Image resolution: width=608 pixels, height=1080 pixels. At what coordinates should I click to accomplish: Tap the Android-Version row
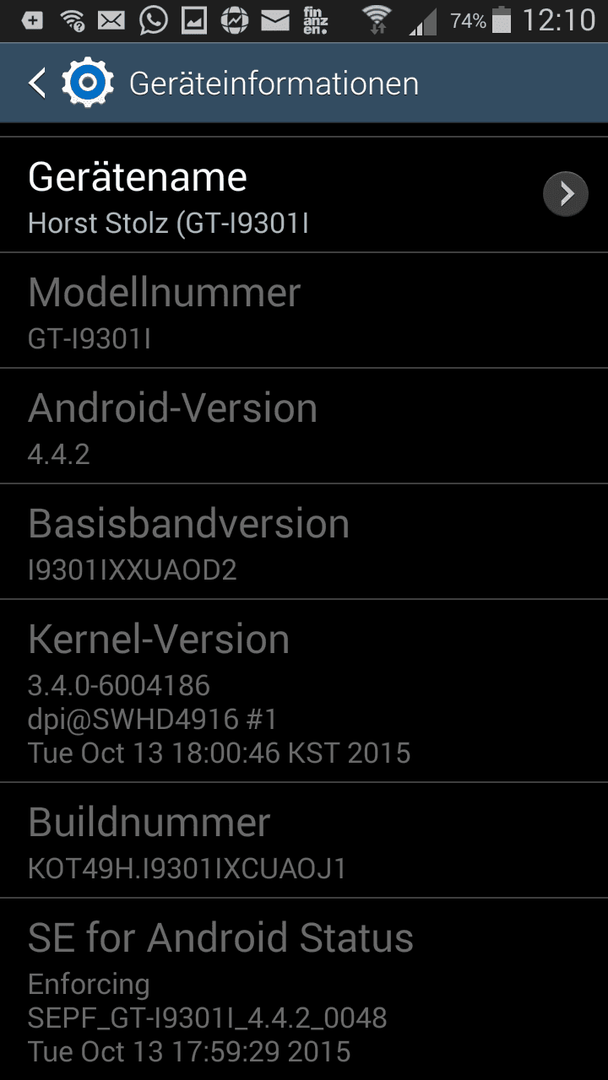point(300,427)
